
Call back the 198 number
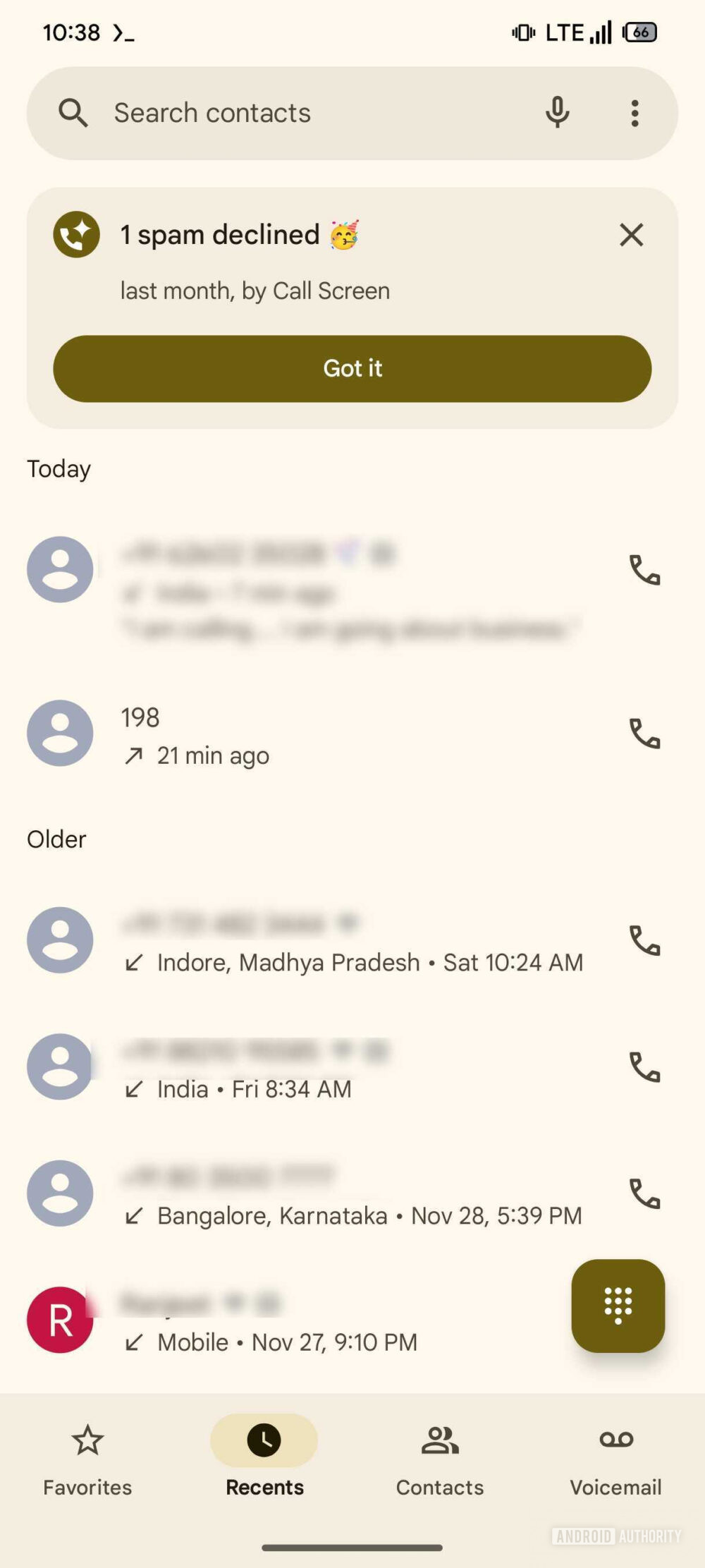644,734
